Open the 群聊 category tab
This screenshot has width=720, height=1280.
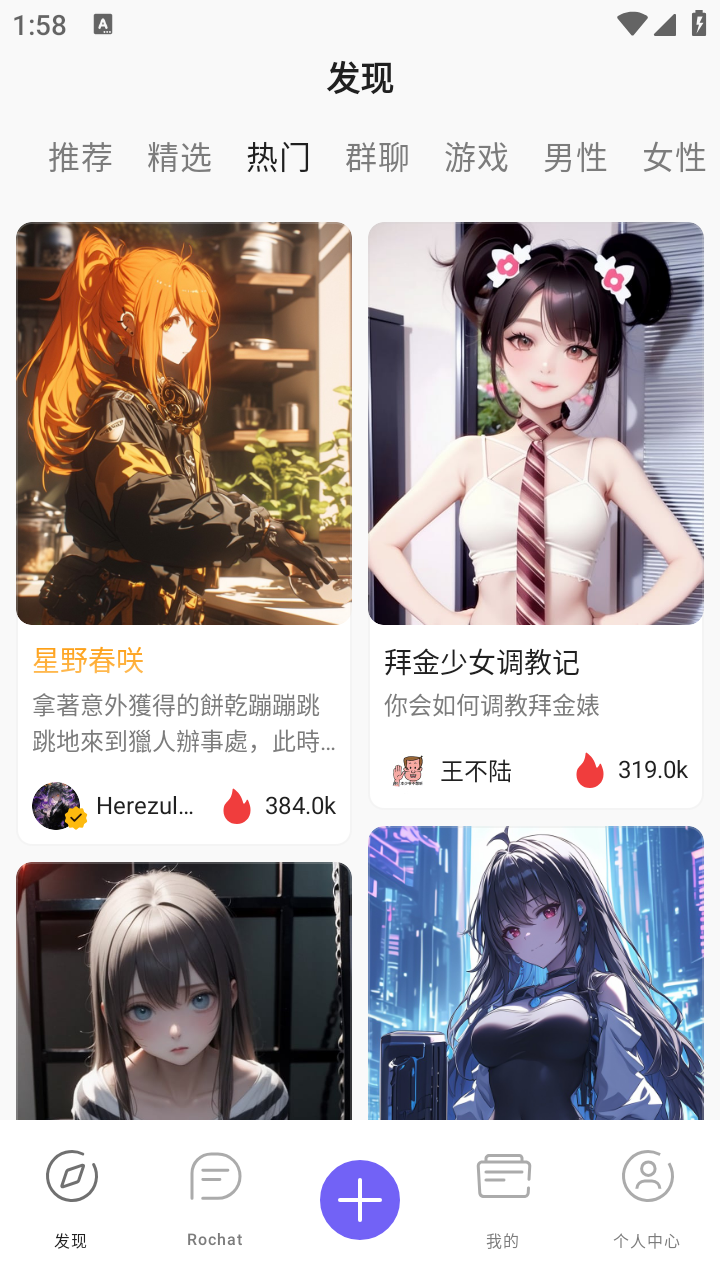pos(377,158)
